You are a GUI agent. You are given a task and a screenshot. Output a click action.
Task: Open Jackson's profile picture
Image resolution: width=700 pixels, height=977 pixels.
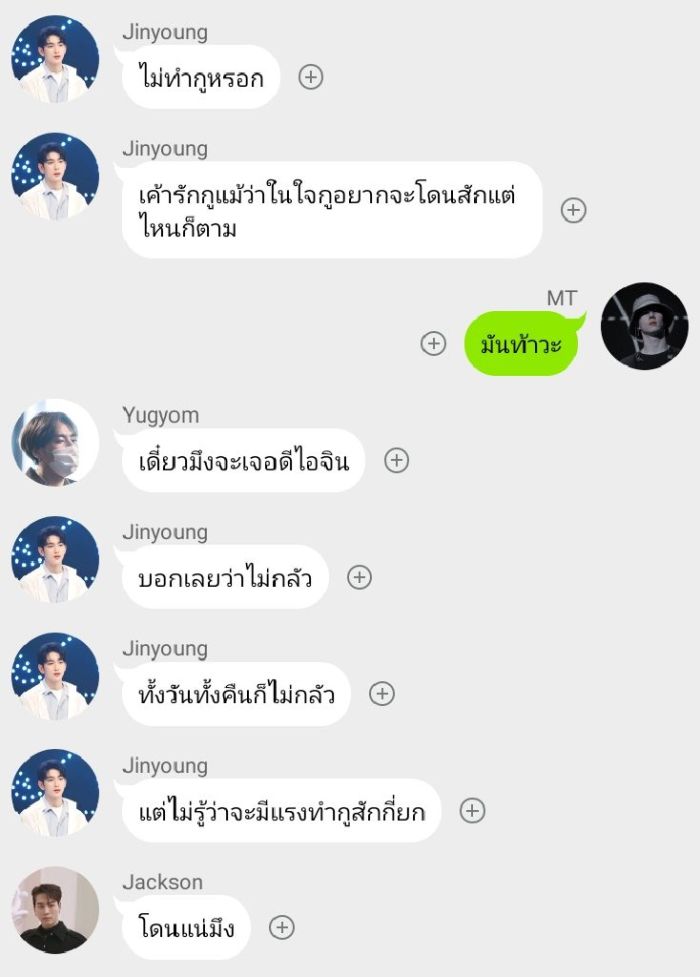pos(55,909)
